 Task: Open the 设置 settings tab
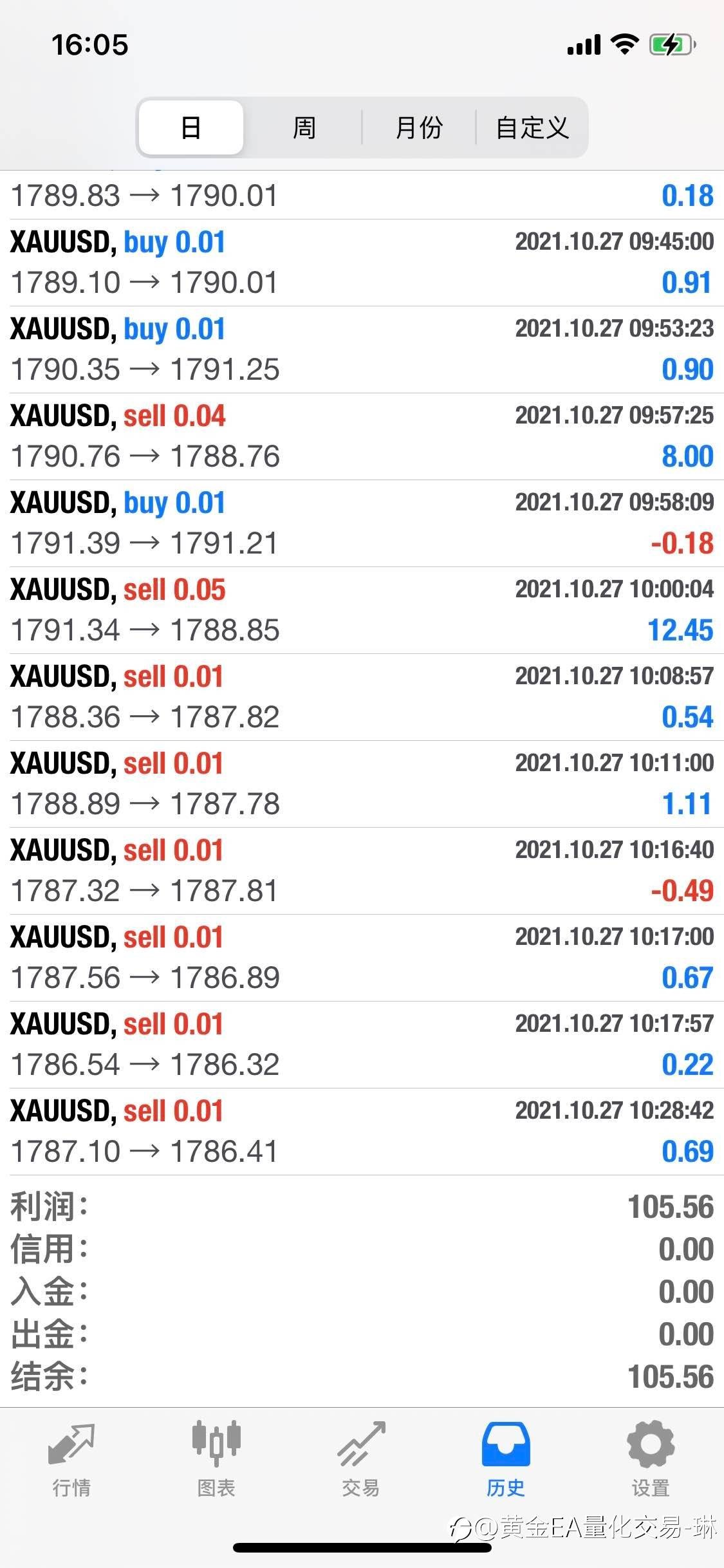651,1459
